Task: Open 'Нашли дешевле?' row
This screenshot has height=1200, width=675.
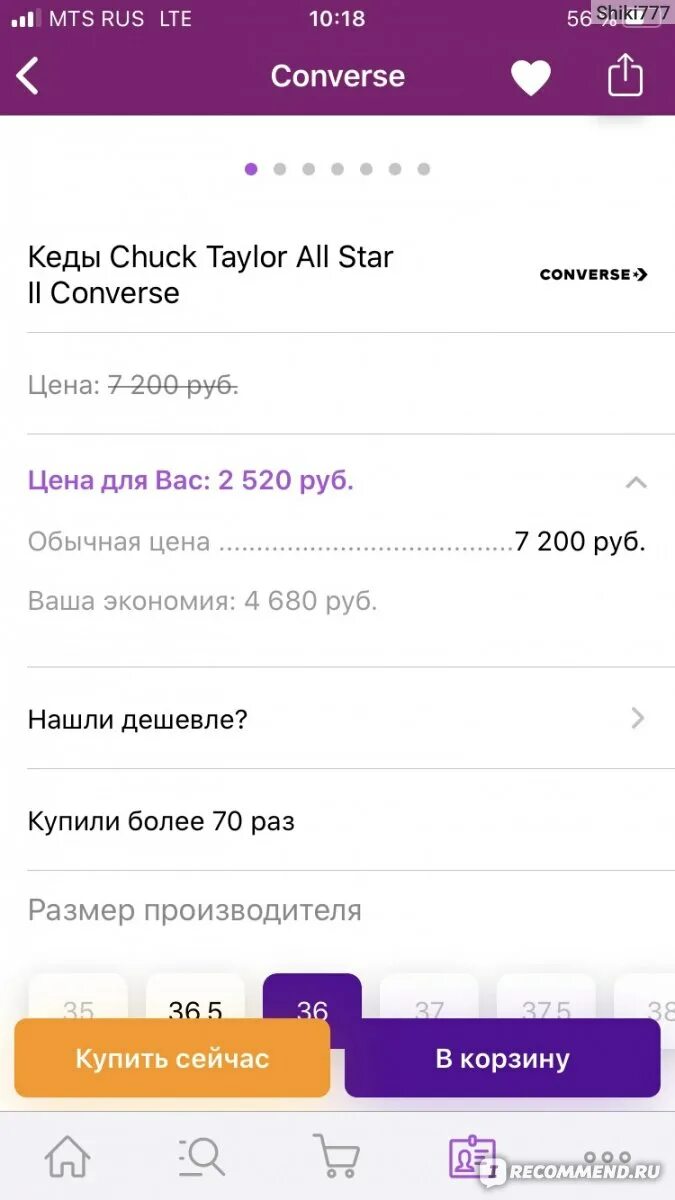Action: coord(337,718)
